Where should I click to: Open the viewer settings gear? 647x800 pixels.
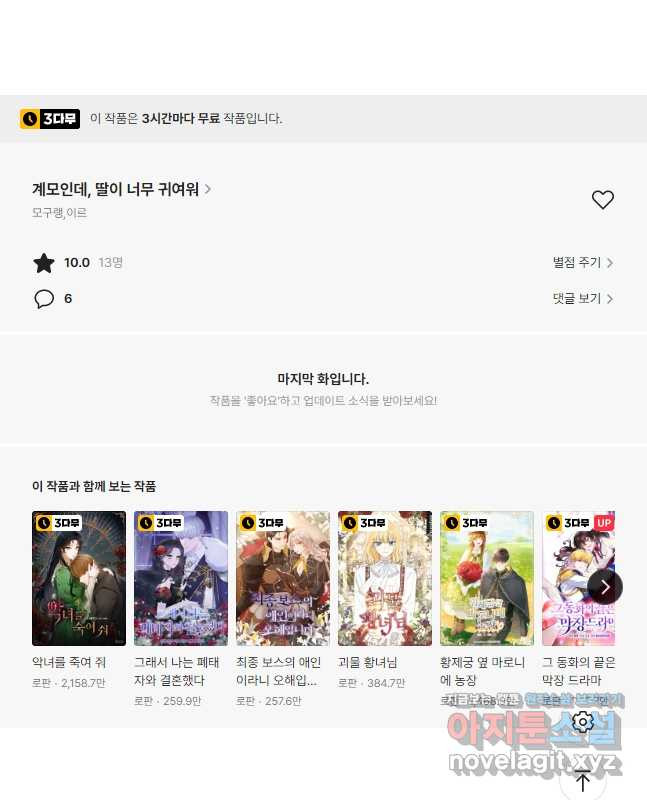pyautogui.click(x=583, y=723)
